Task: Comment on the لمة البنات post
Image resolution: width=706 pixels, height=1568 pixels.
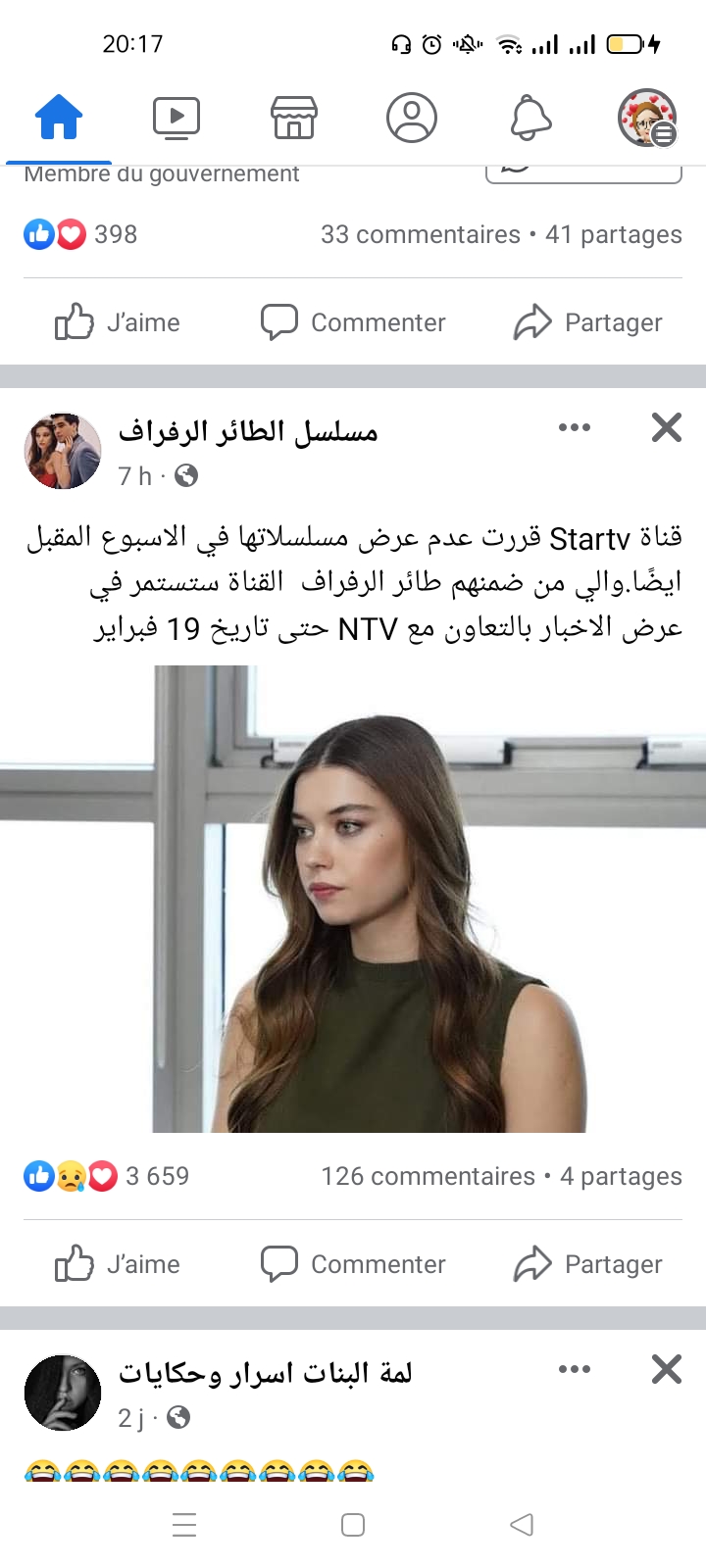Action: 353,1264
